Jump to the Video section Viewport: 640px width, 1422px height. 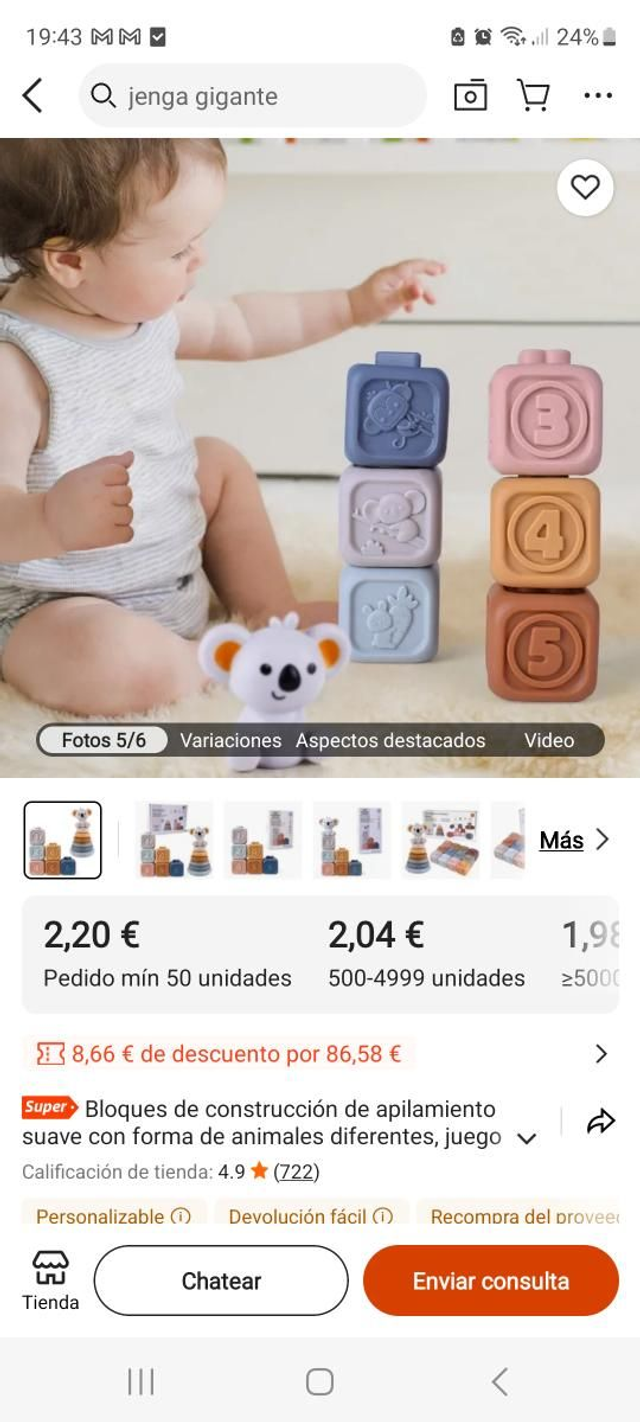point(549,740)
